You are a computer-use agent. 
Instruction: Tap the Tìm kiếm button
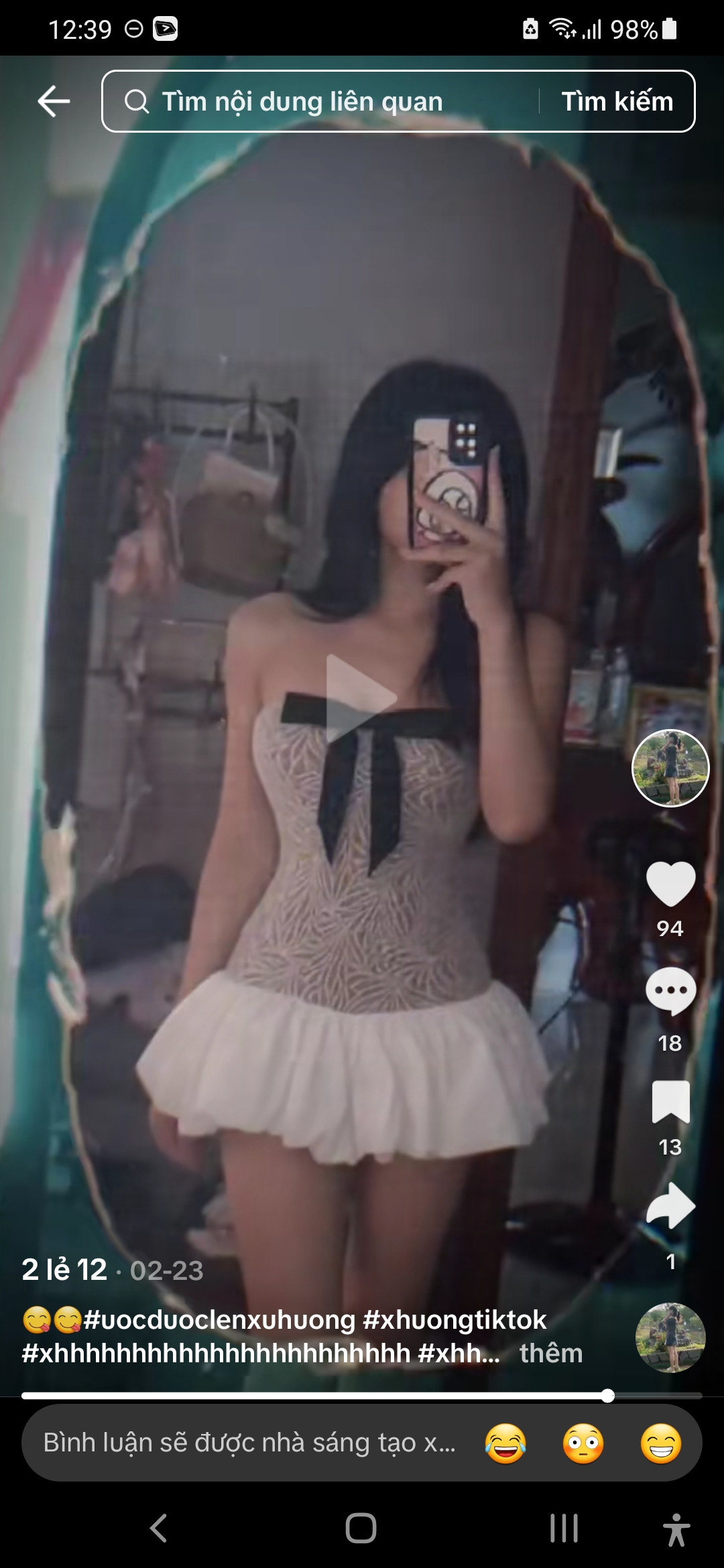pos(617,102)
